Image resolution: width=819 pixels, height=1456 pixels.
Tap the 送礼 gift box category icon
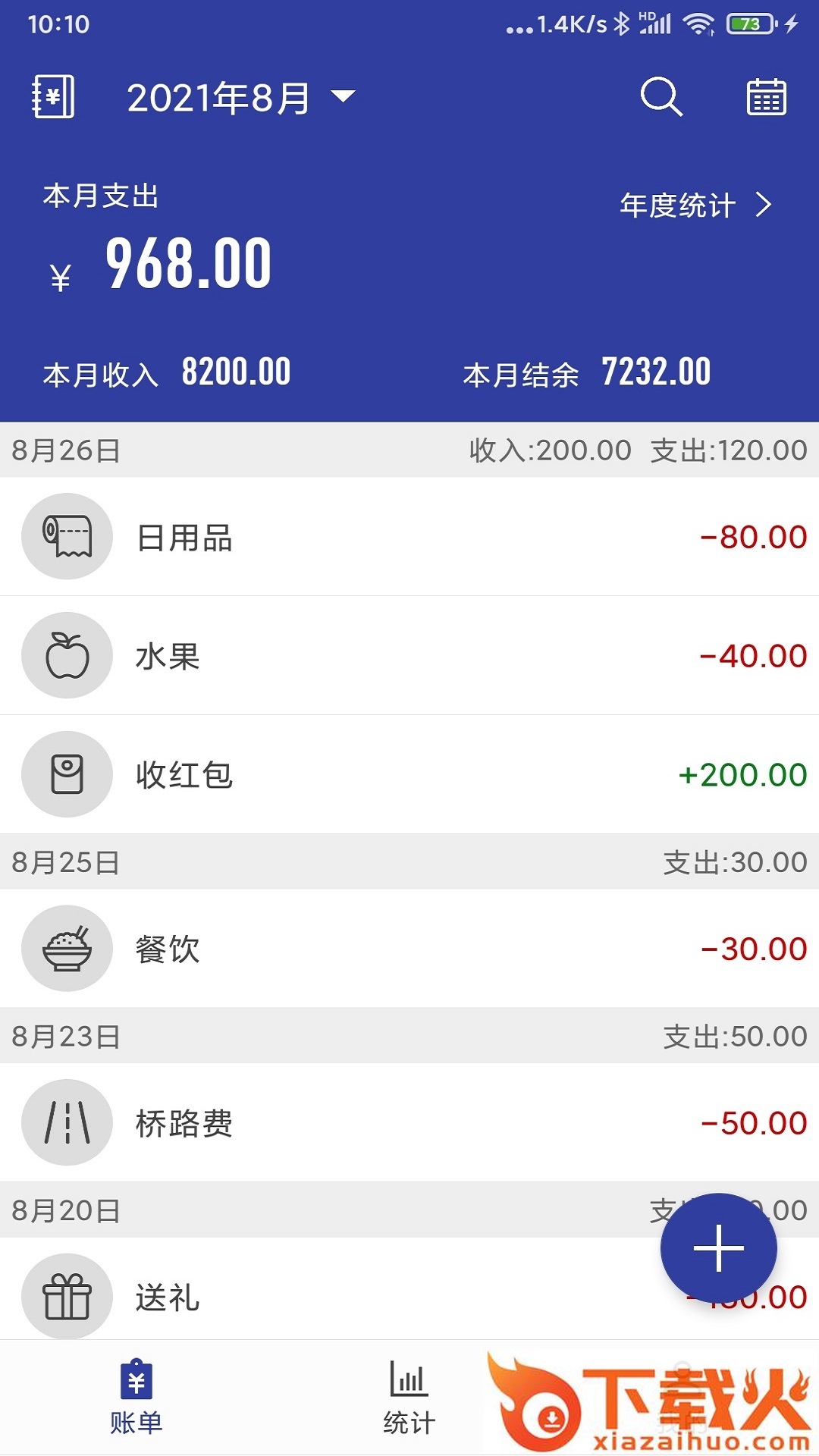(67, 1296)
